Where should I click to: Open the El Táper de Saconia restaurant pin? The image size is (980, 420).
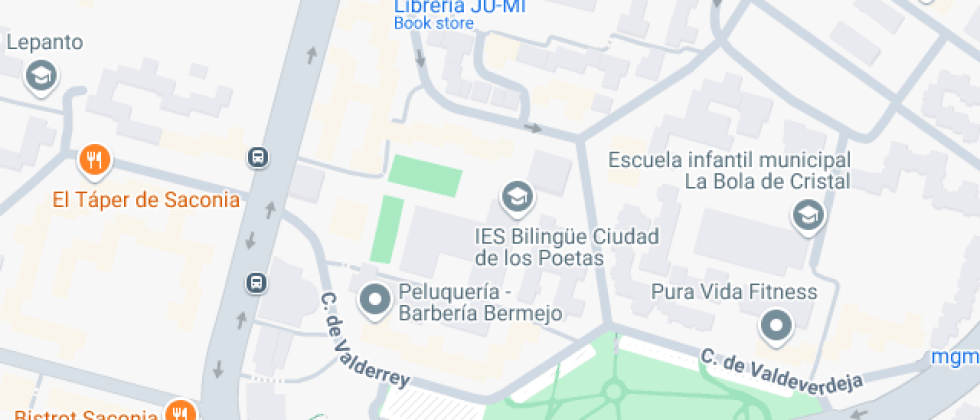point(94,160)
